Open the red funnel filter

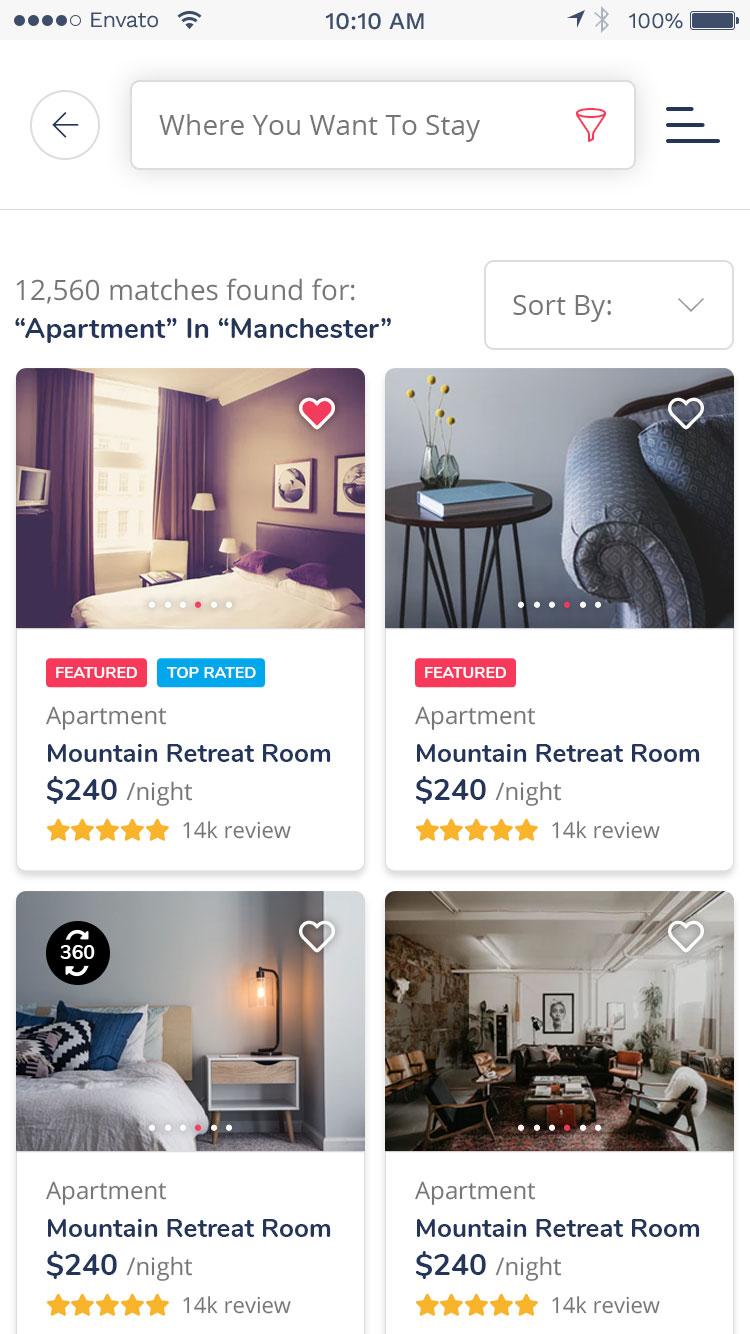(x=591, y=125)
